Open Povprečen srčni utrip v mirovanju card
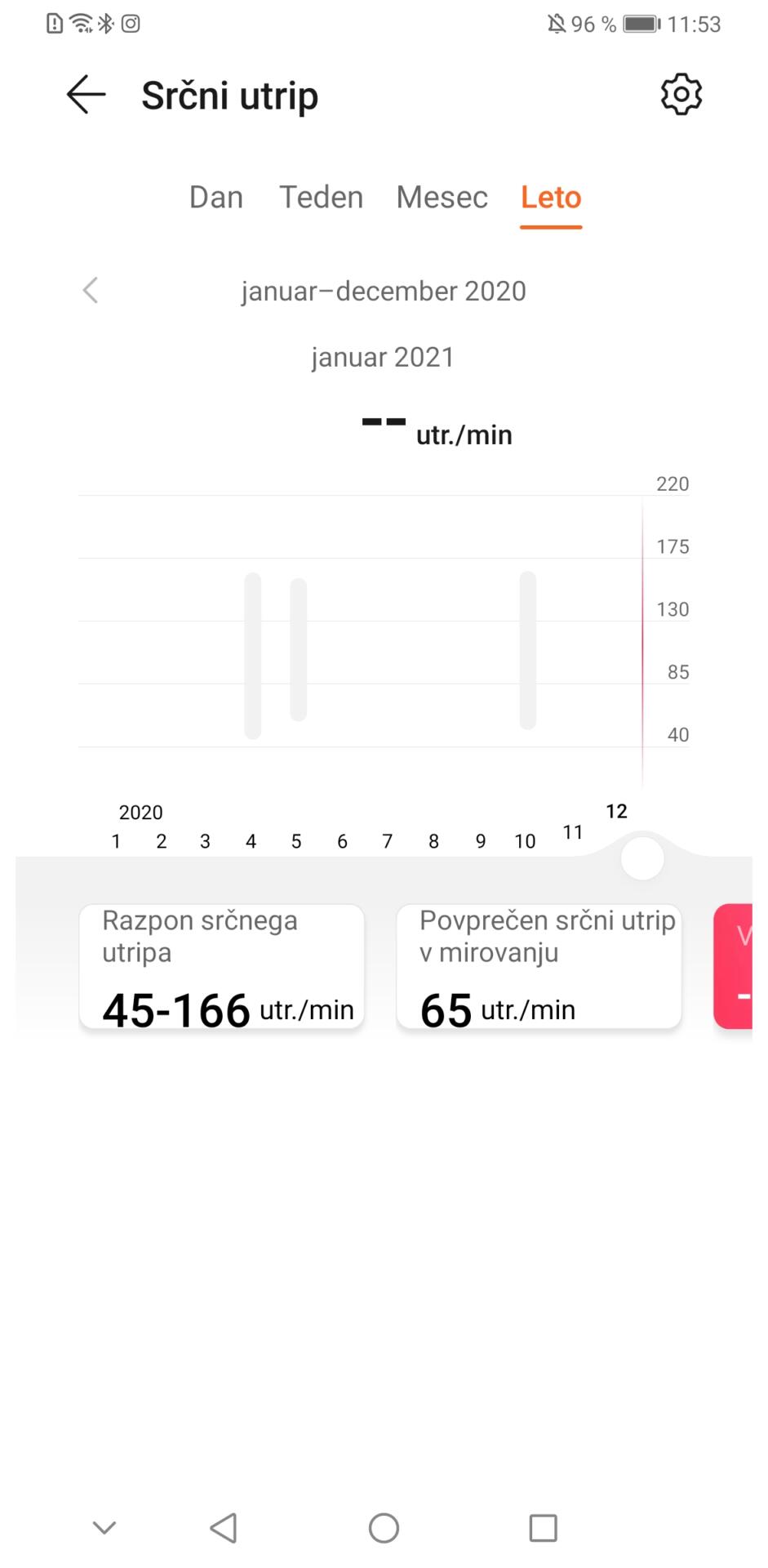 click(539, 966)
